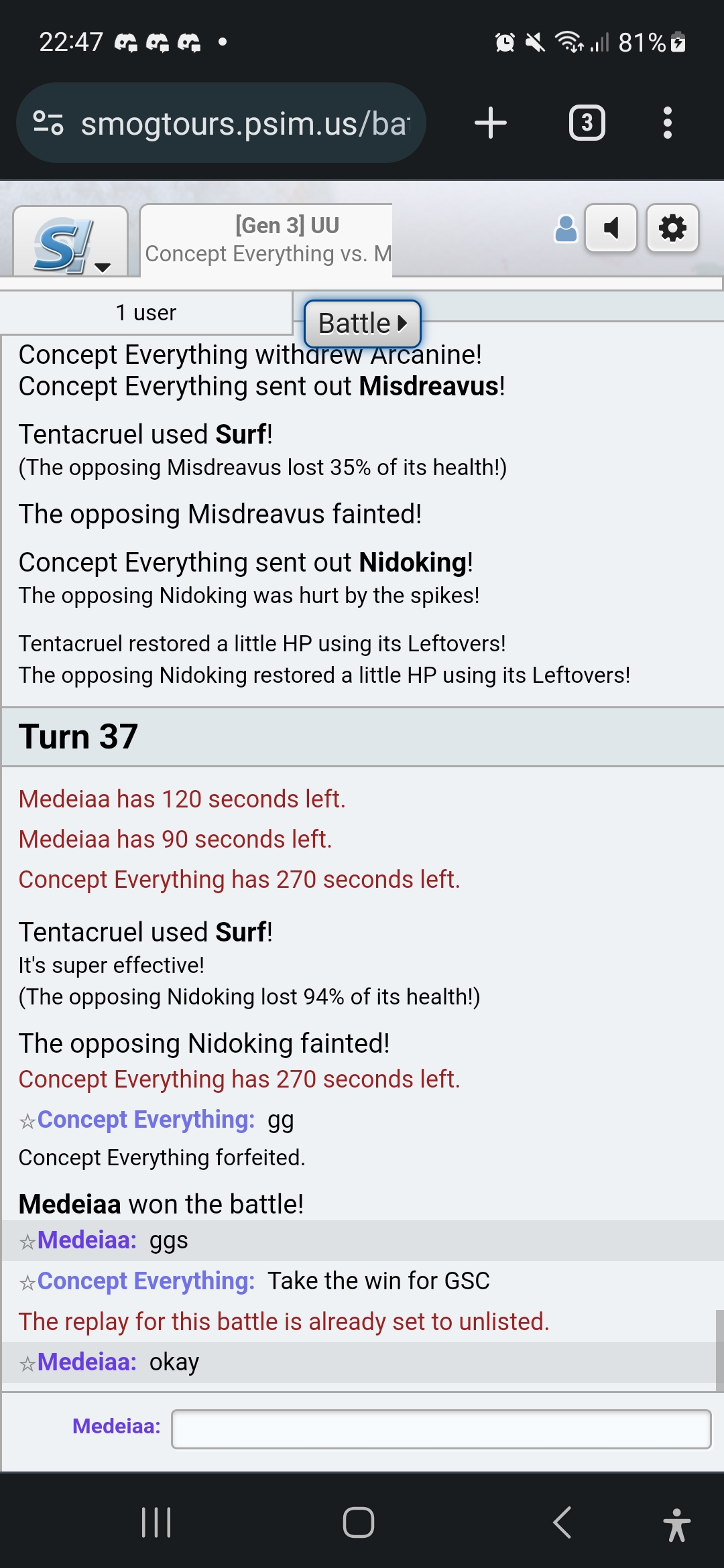The image size is (724, 1568).
Task: Tap the browser address bar
Action: (221, 123)
